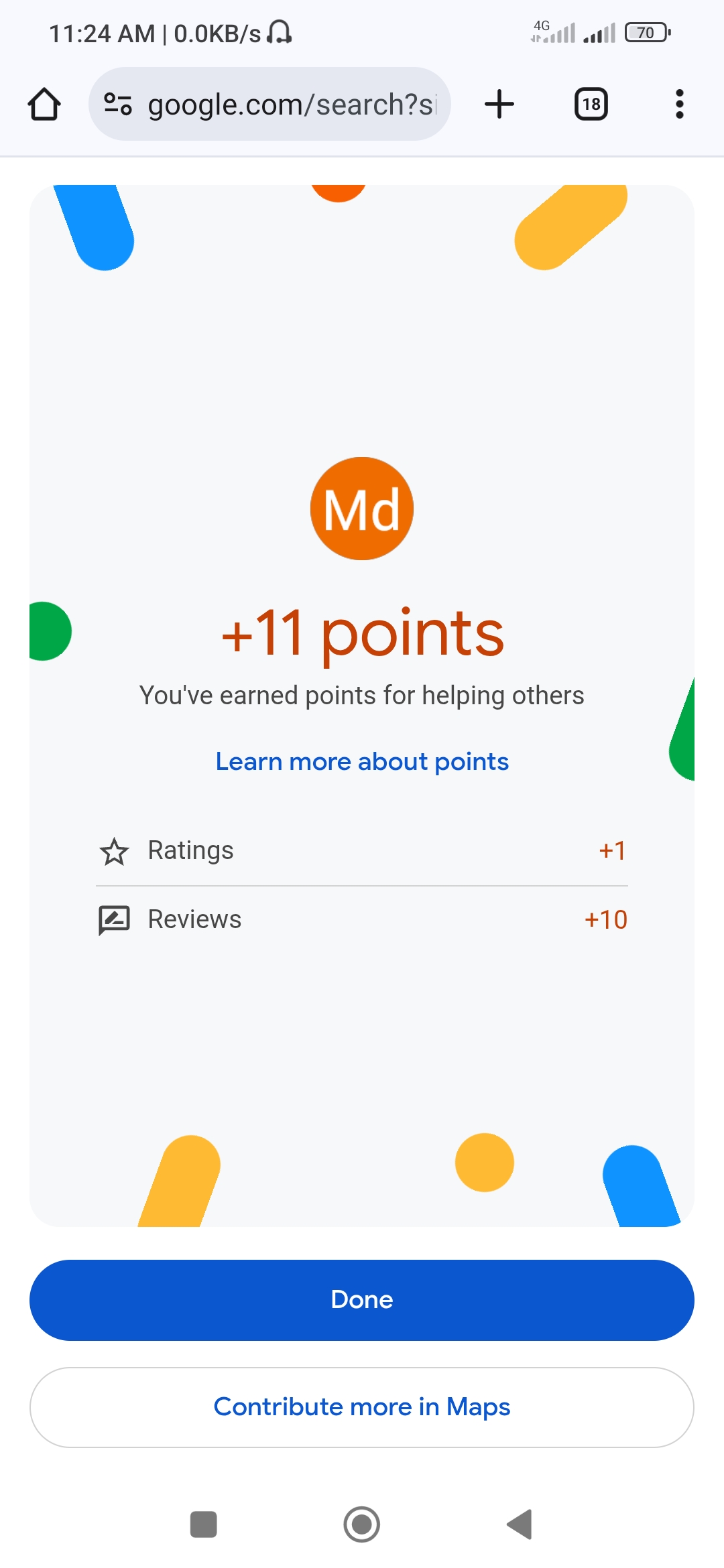Viewport: 724px width, 1568px height.
Task: View site info icon in address bar
Action: [118, 105]
